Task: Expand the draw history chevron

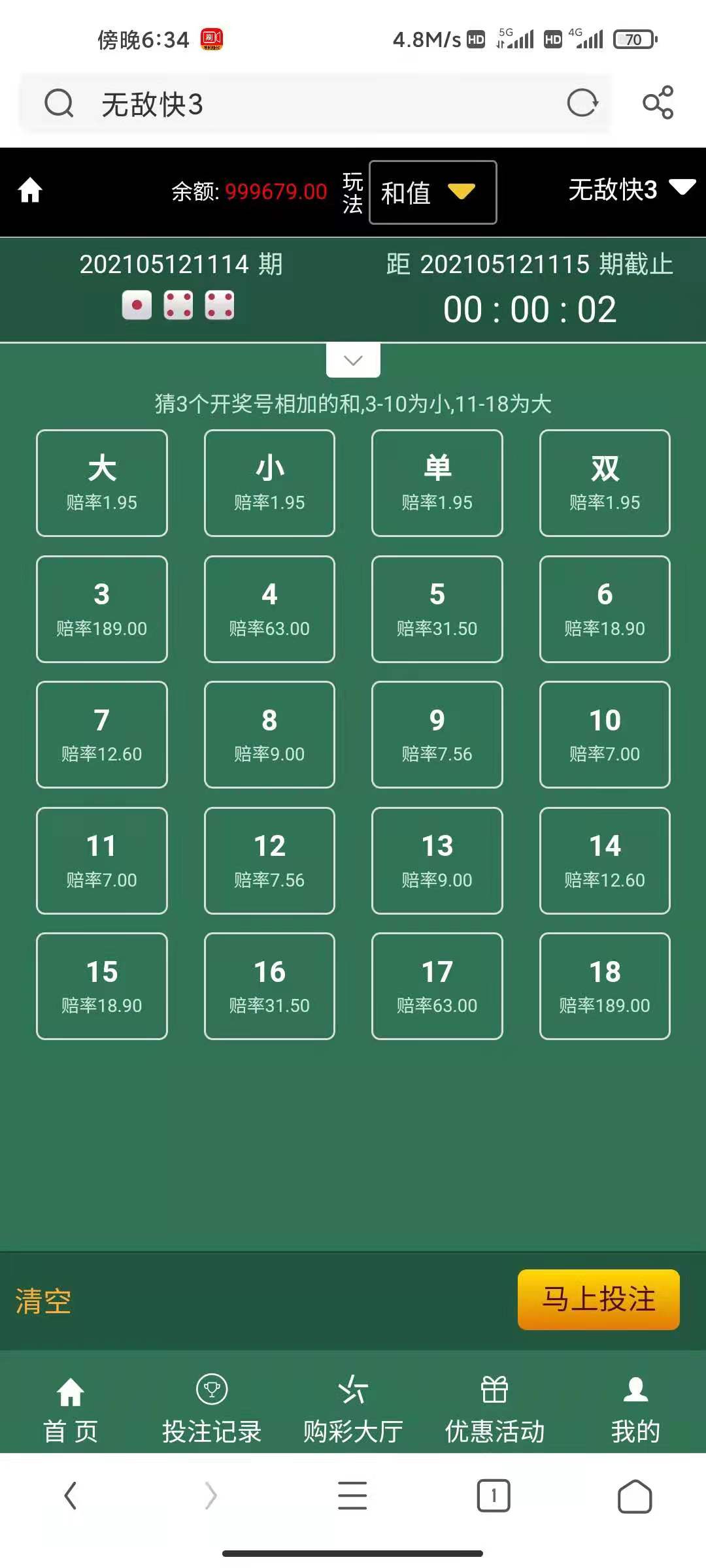Action: click(x=353, y=360)
